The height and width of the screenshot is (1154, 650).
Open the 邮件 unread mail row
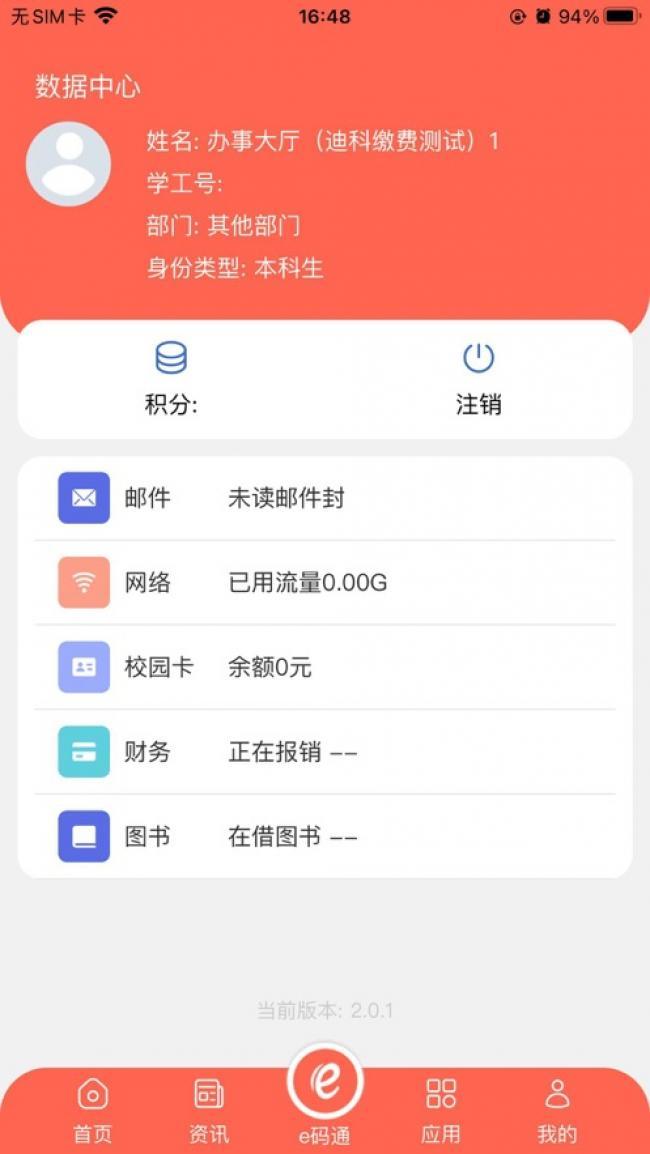coord(325,498)
